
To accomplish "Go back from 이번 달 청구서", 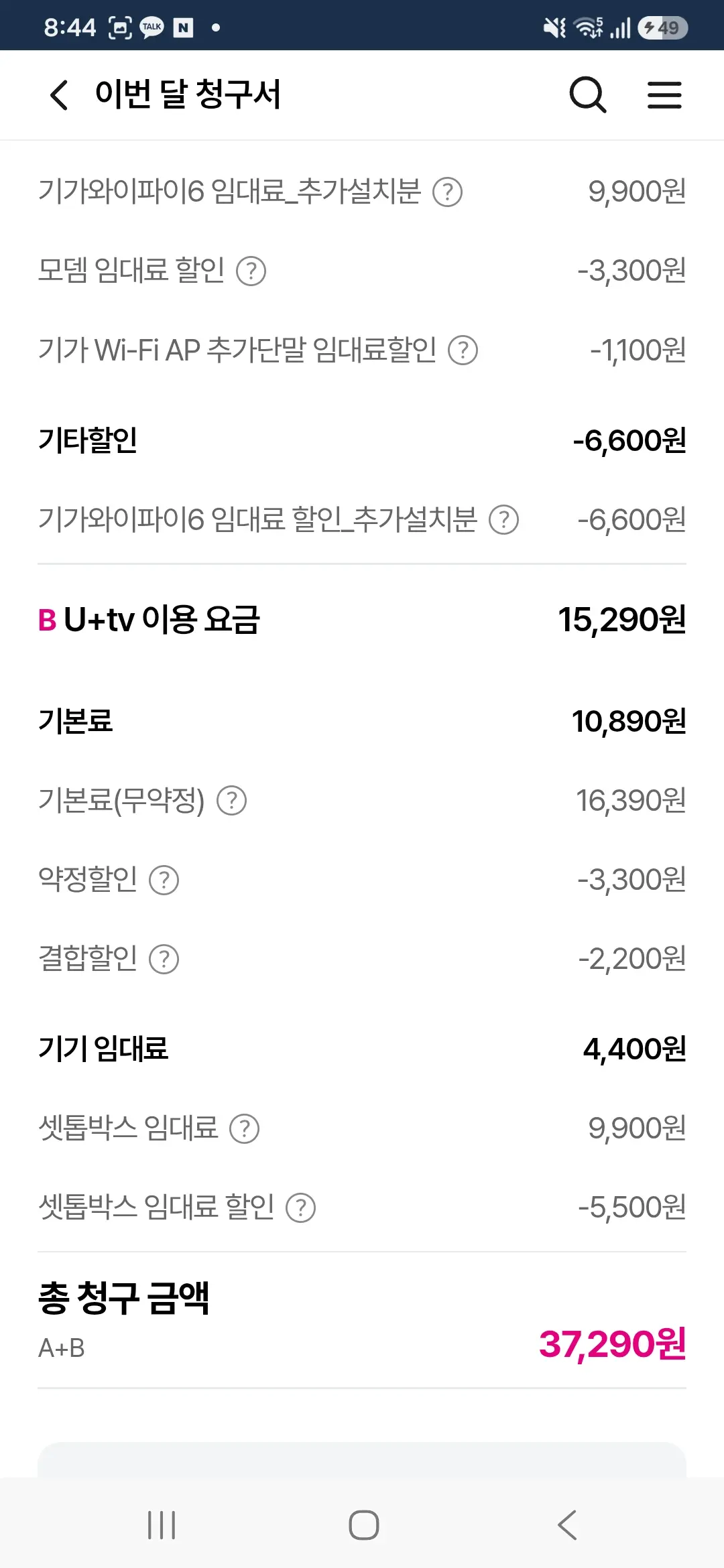I will 59,94.
